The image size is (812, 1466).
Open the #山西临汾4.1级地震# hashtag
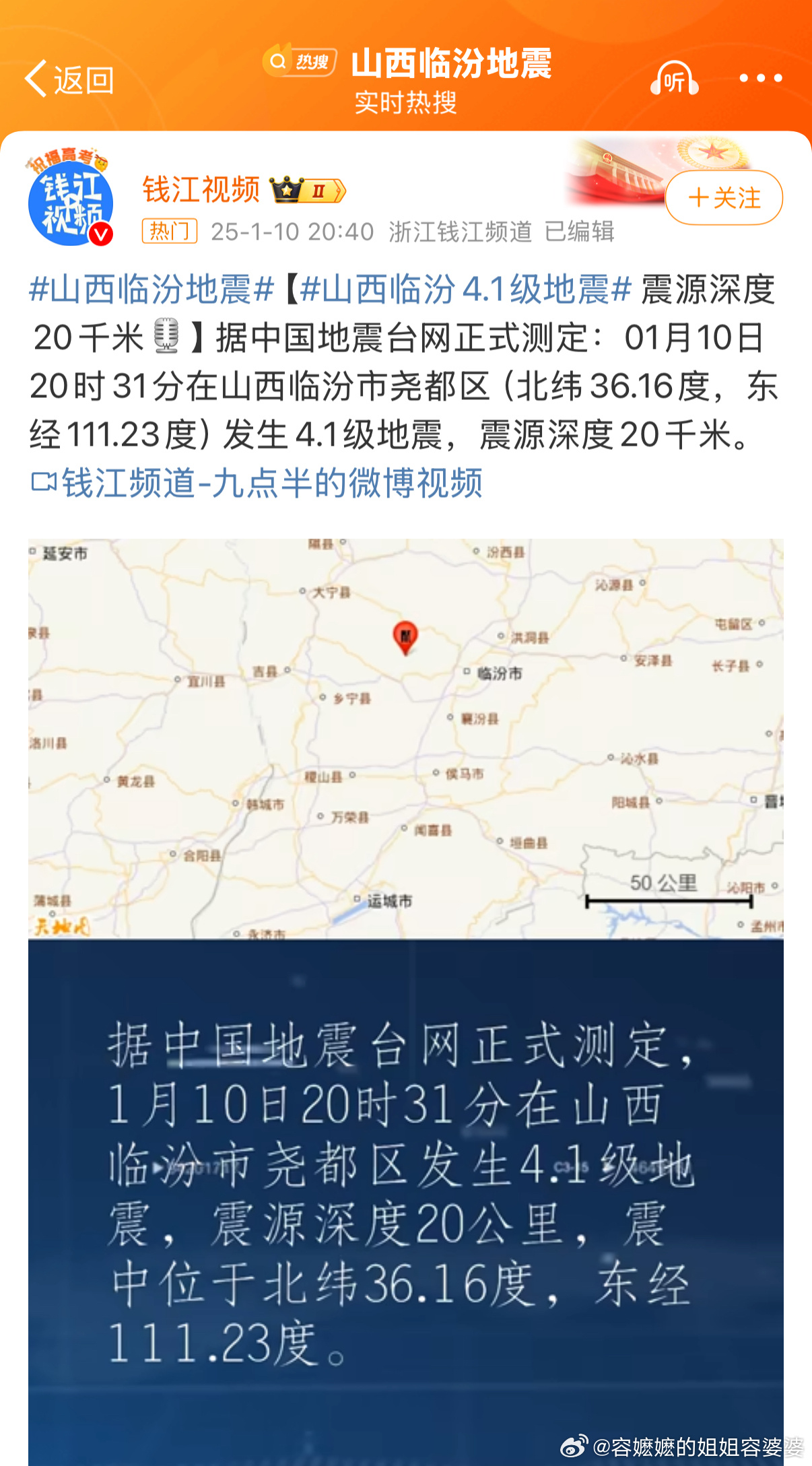465,290
